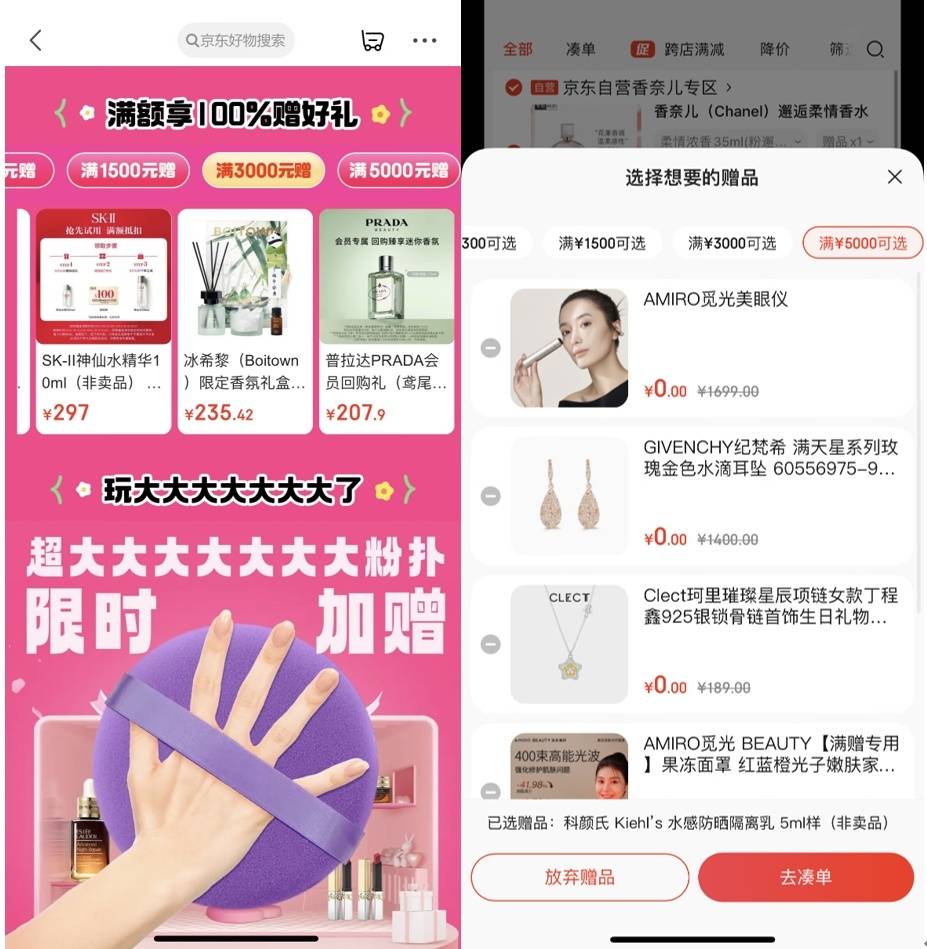Switch to the 满1500元赠 tab
The image size is (927, 949).
coord(128,170)
